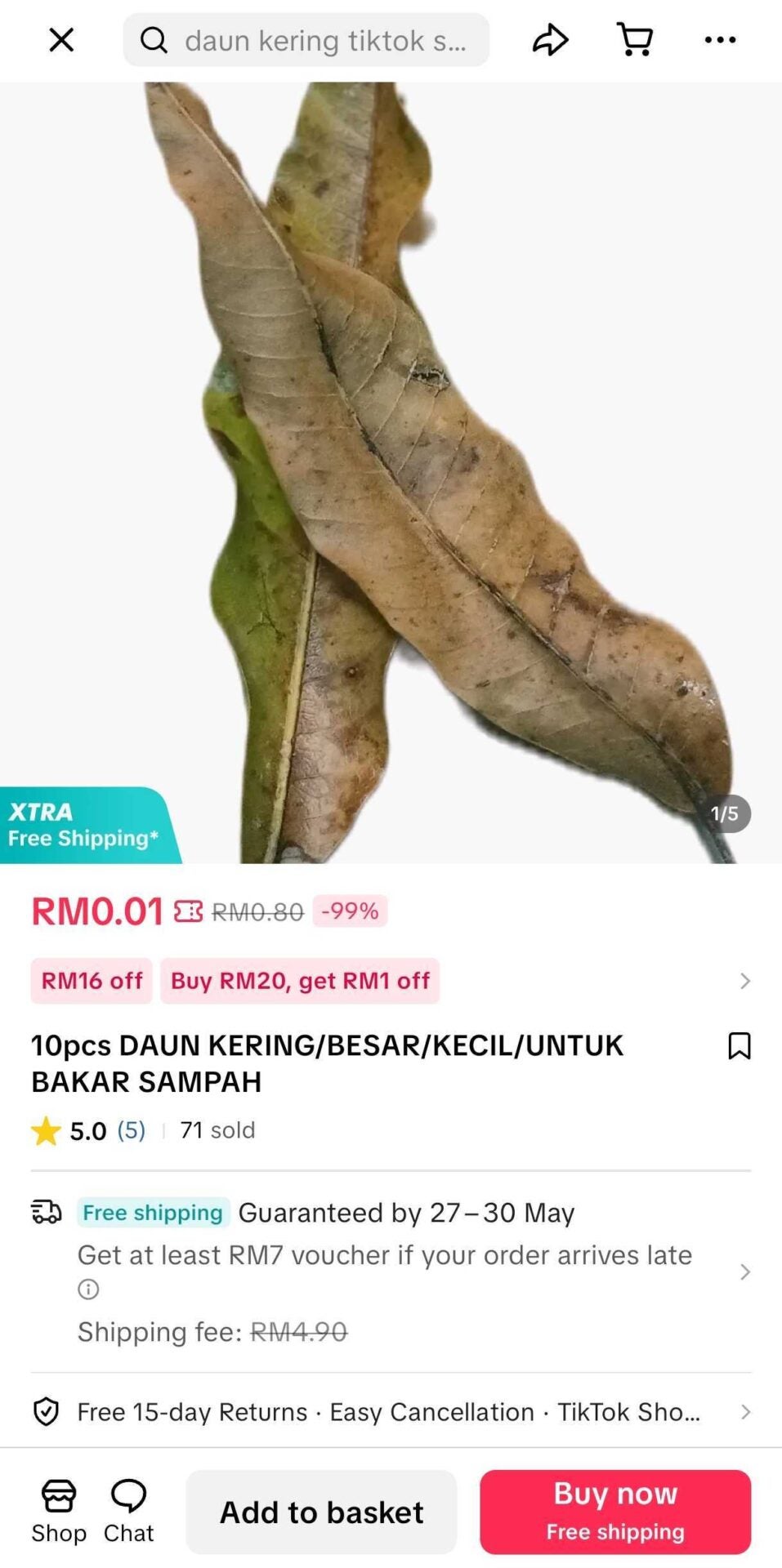The width and height of the screenshot is (782, 1568).
Task: Bookmark this product listing
Action: tap(739, 1045)
